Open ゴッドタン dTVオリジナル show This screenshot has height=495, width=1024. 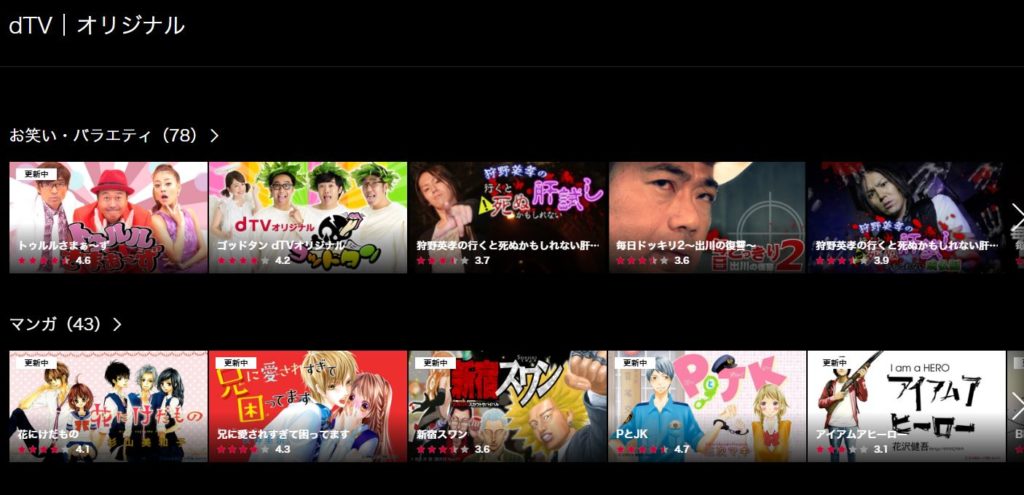tap(307, 217)
